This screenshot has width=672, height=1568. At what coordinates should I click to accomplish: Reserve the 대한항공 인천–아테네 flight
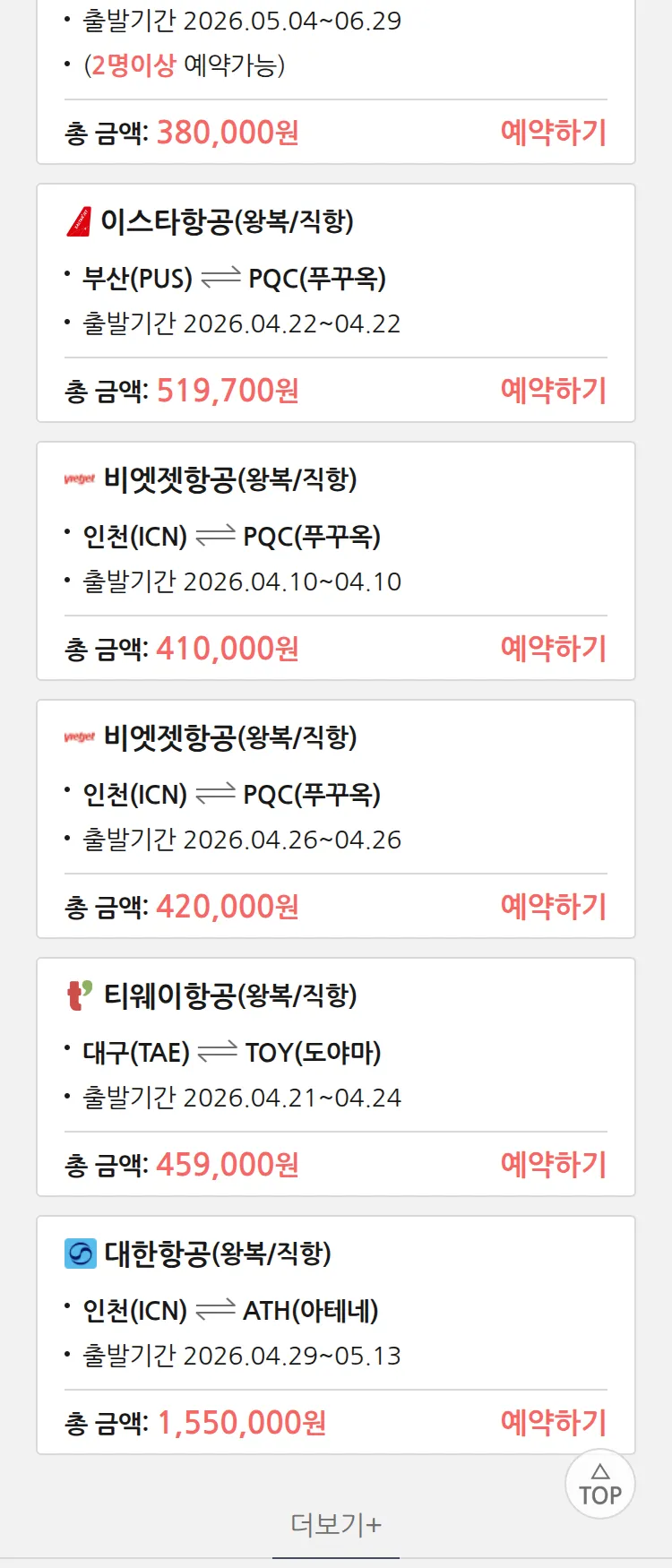(x=553, y=1422)
